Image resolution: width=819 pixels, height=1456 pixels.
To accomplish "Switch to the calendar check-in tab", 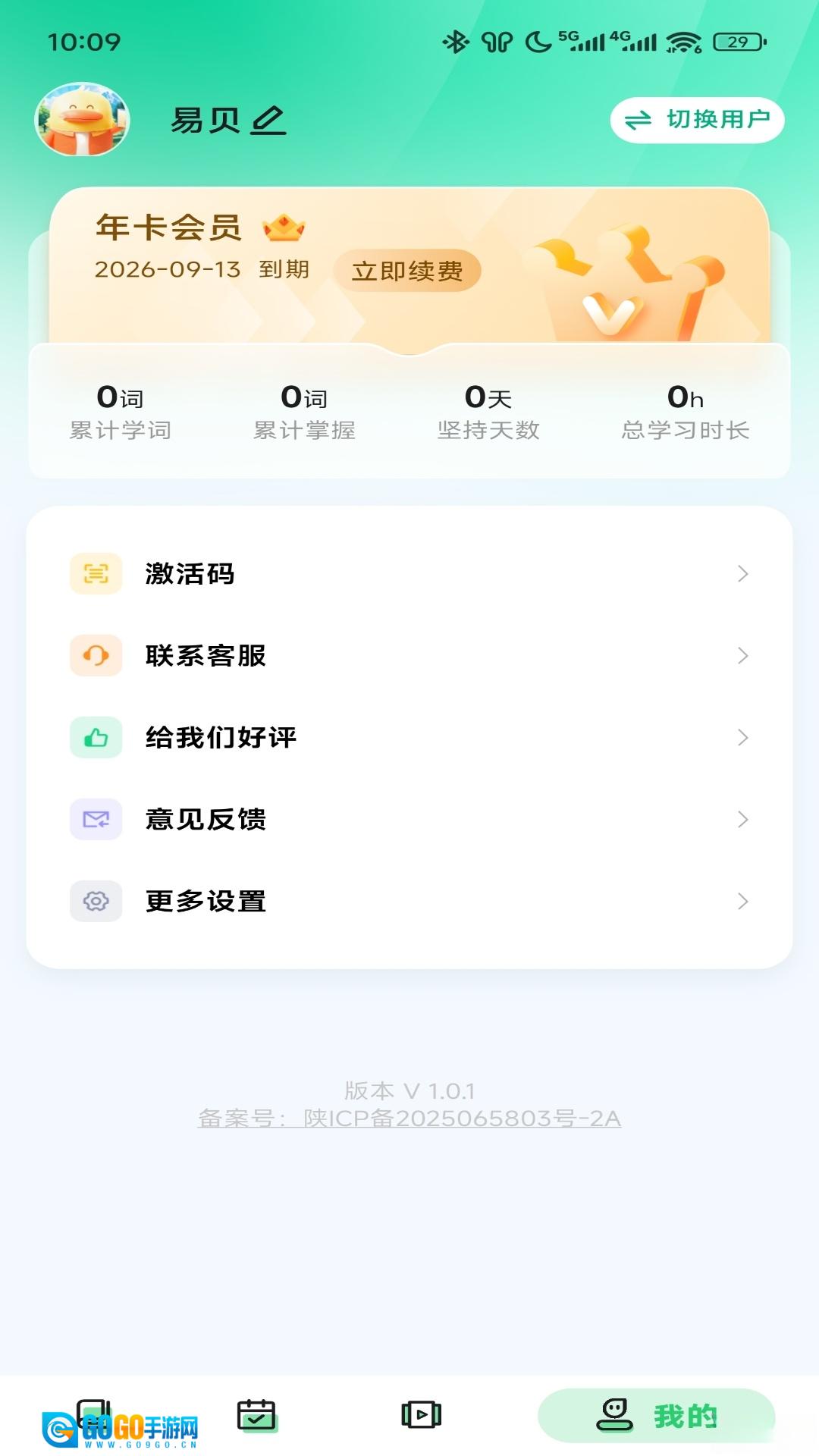I will pyautogui.click(x=256, y=1415).
